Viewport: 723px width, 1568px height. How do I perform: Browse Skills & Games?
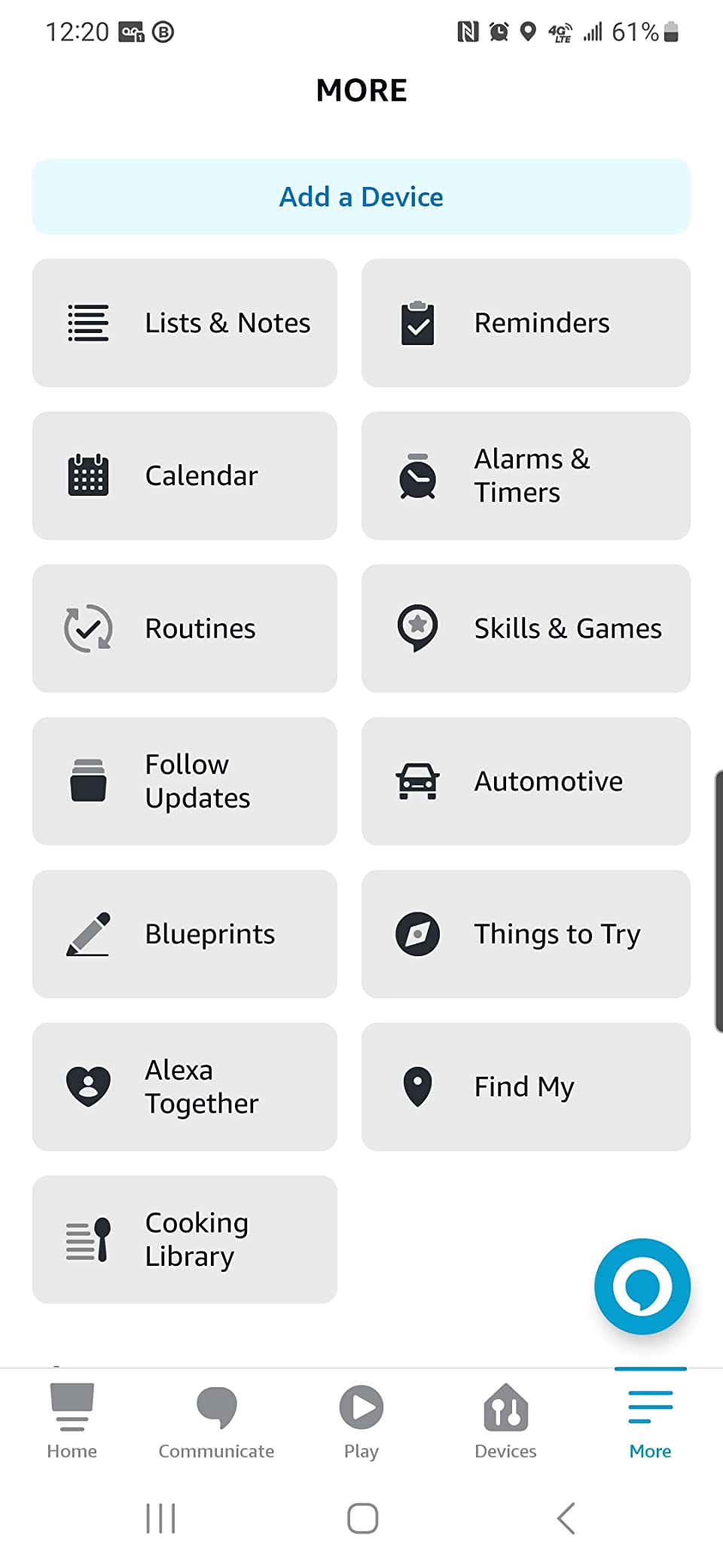pos(526,628)
